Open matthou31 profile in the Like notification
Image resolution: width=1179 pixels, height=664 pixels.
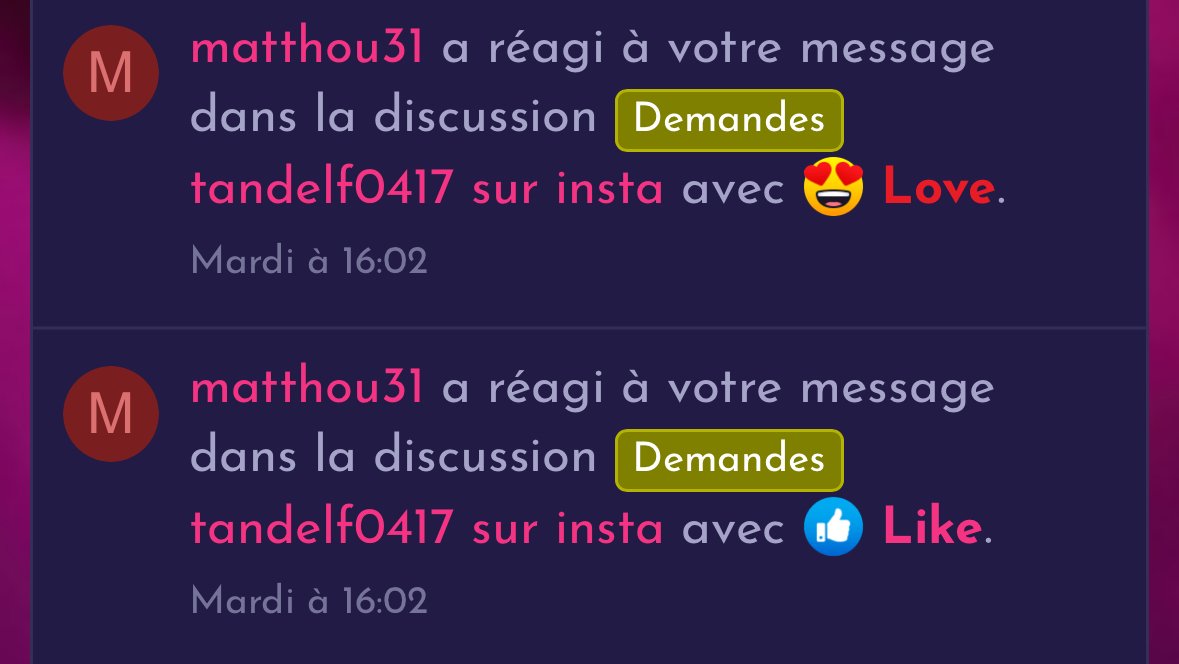[306, 388]
